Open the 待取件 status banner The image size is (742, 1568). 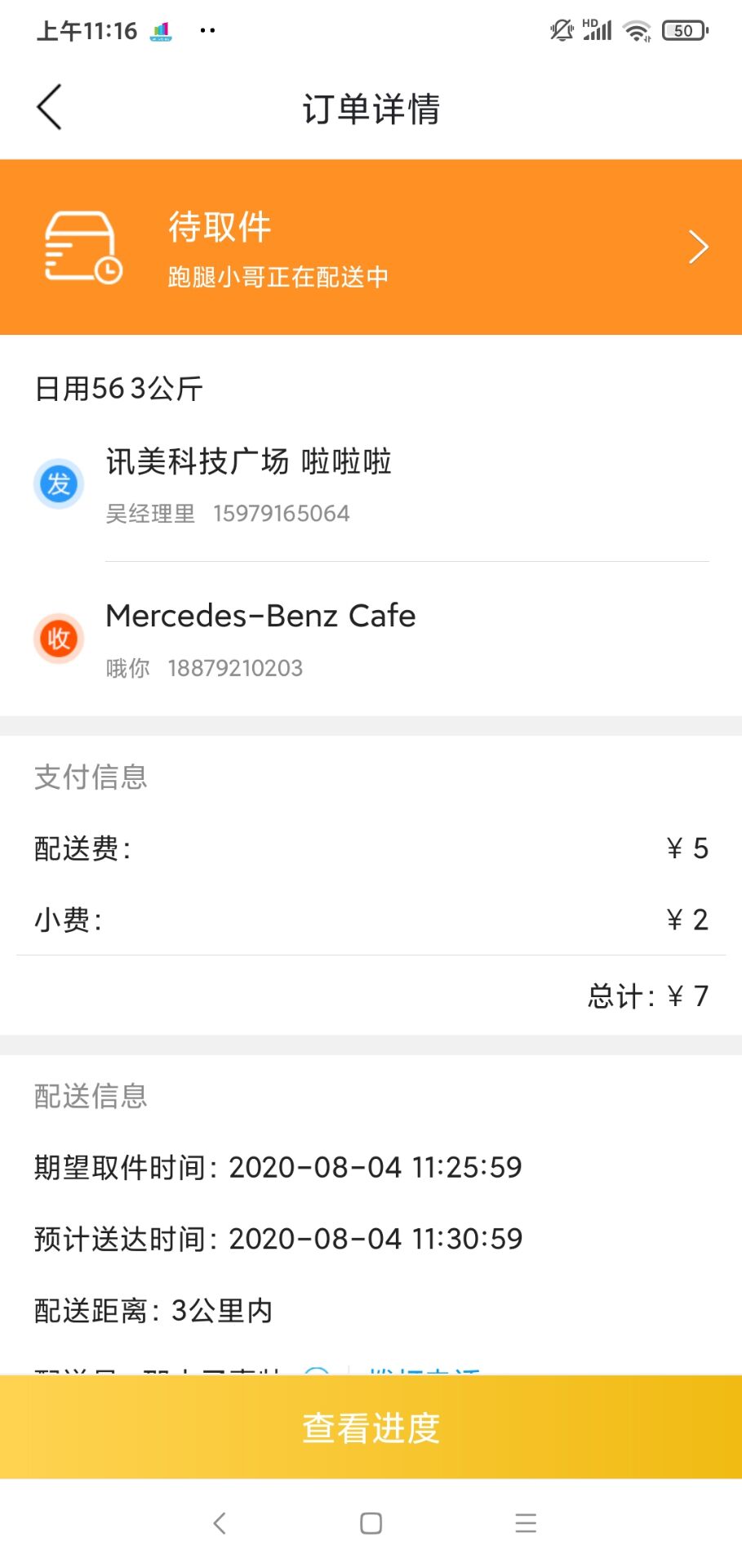371,247
